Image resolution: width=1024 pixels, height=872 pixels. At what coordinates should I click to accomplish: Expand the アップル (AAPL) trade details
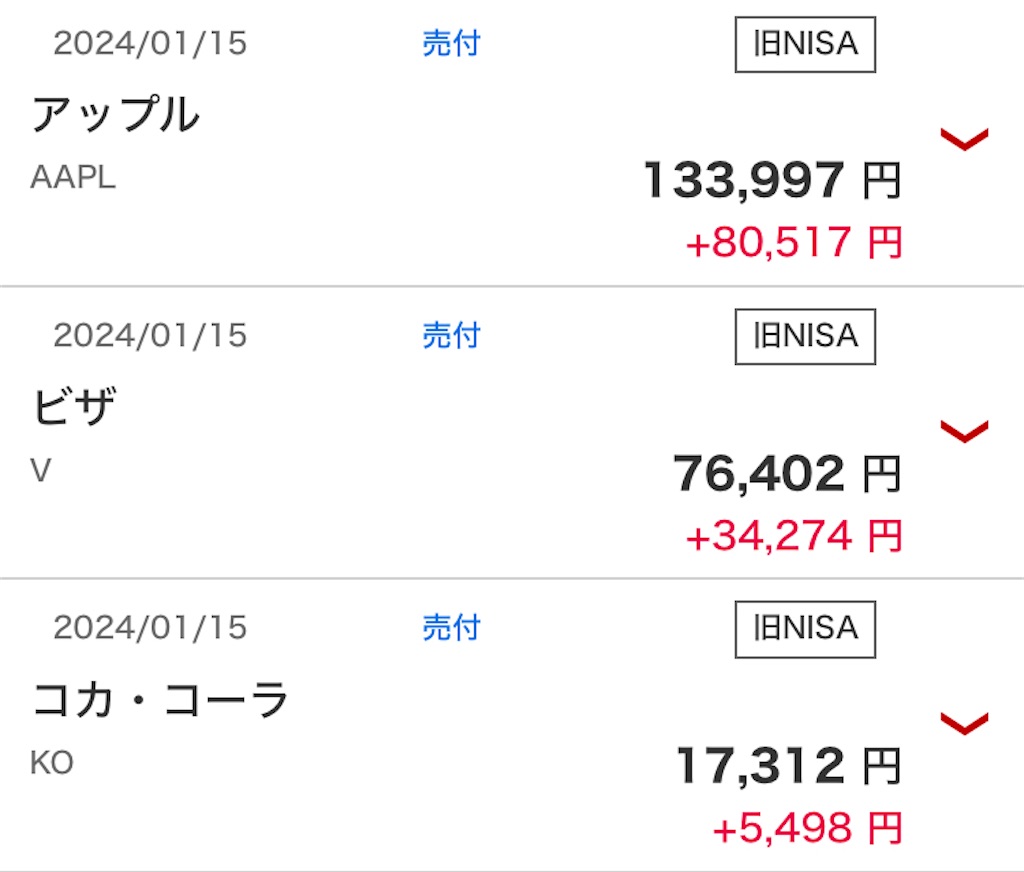click(964, 139)
